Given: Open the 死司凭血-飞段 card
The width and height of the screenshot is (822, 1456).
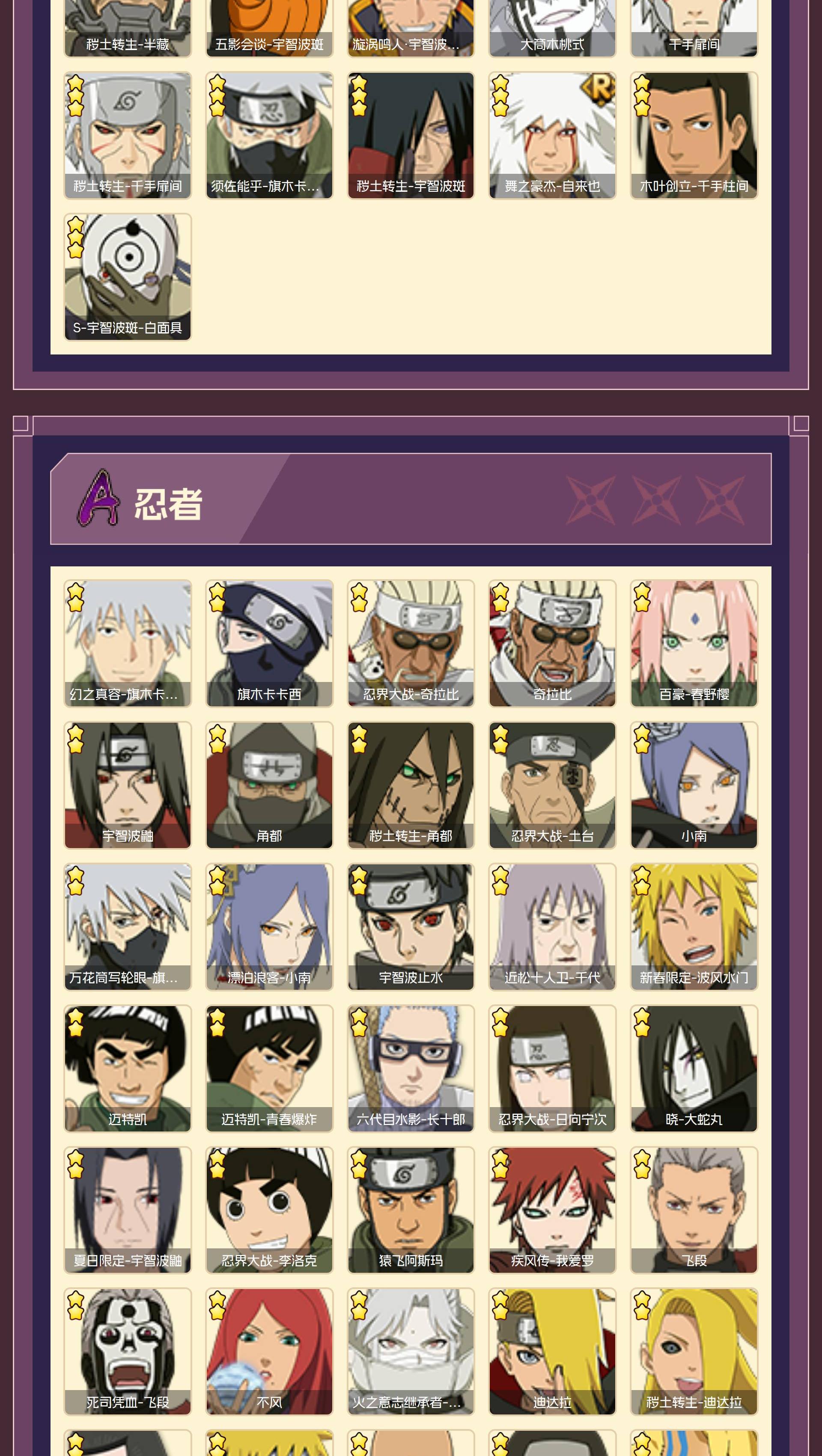Looking at the screenshot, I should point(128,1352).
